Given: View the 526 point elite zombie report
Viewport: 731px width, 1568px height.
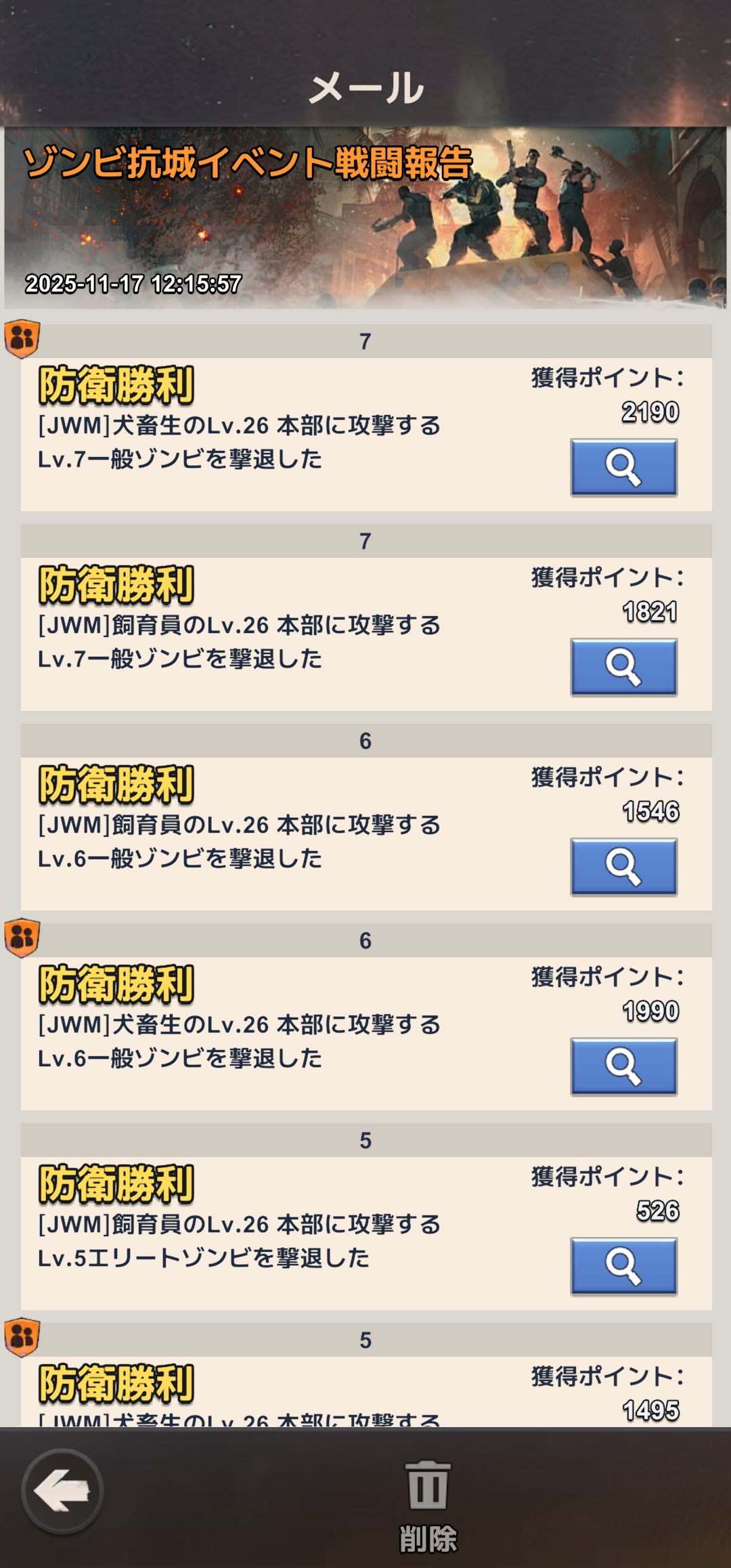Looking at the screenshot, I should pos(623,1266).
